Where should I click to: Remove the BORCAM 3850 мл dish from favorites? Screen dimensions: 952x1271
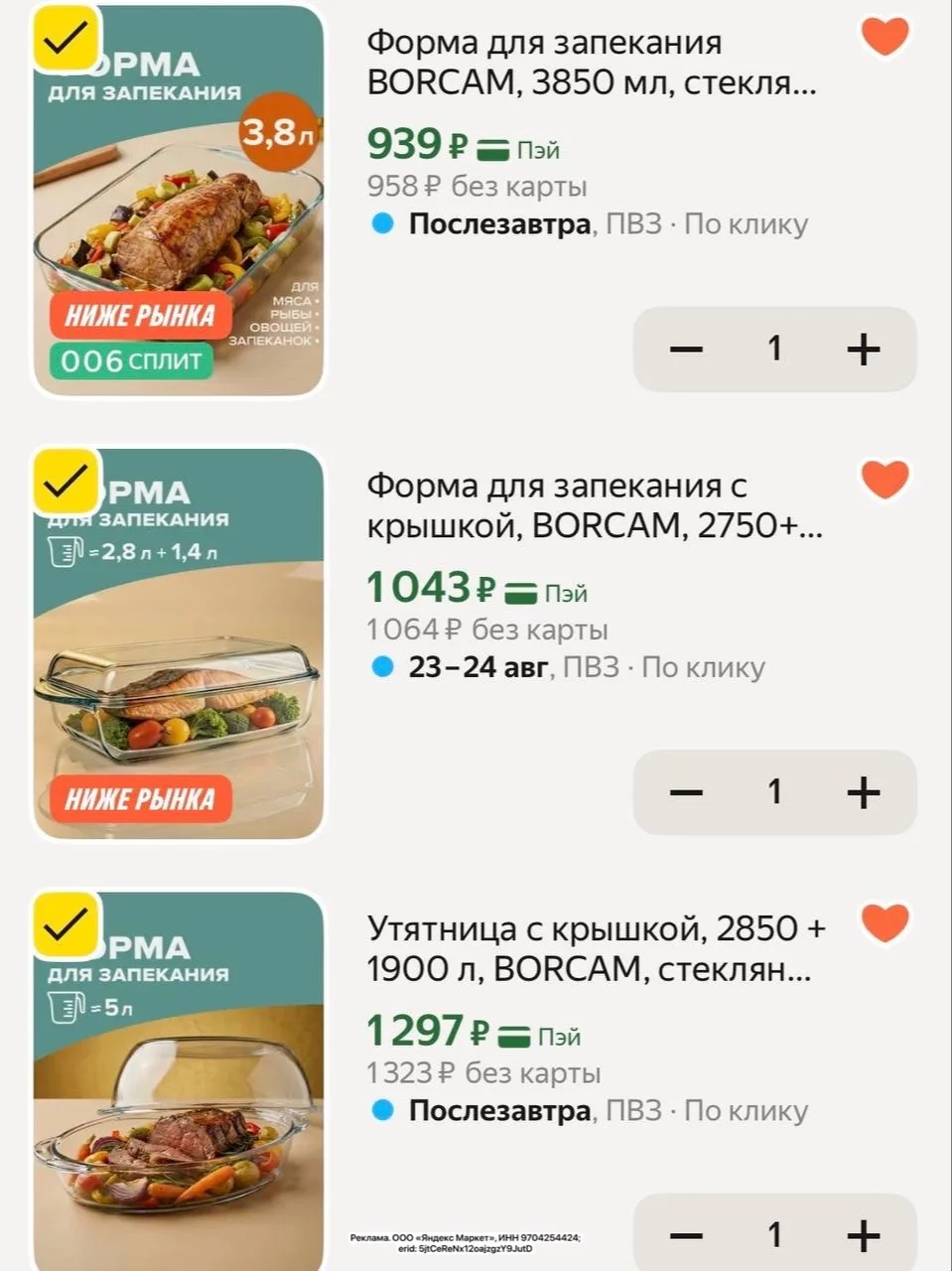click(884, 38)
